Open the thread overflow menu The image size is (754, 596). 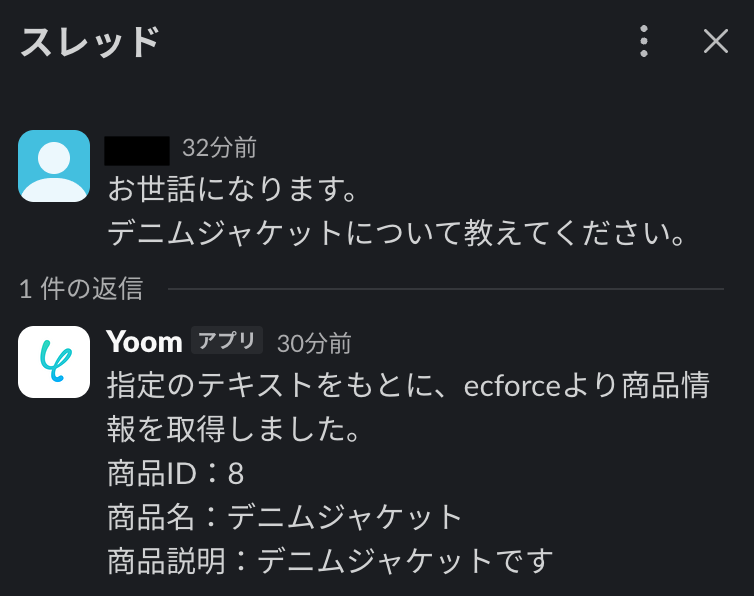644,41
